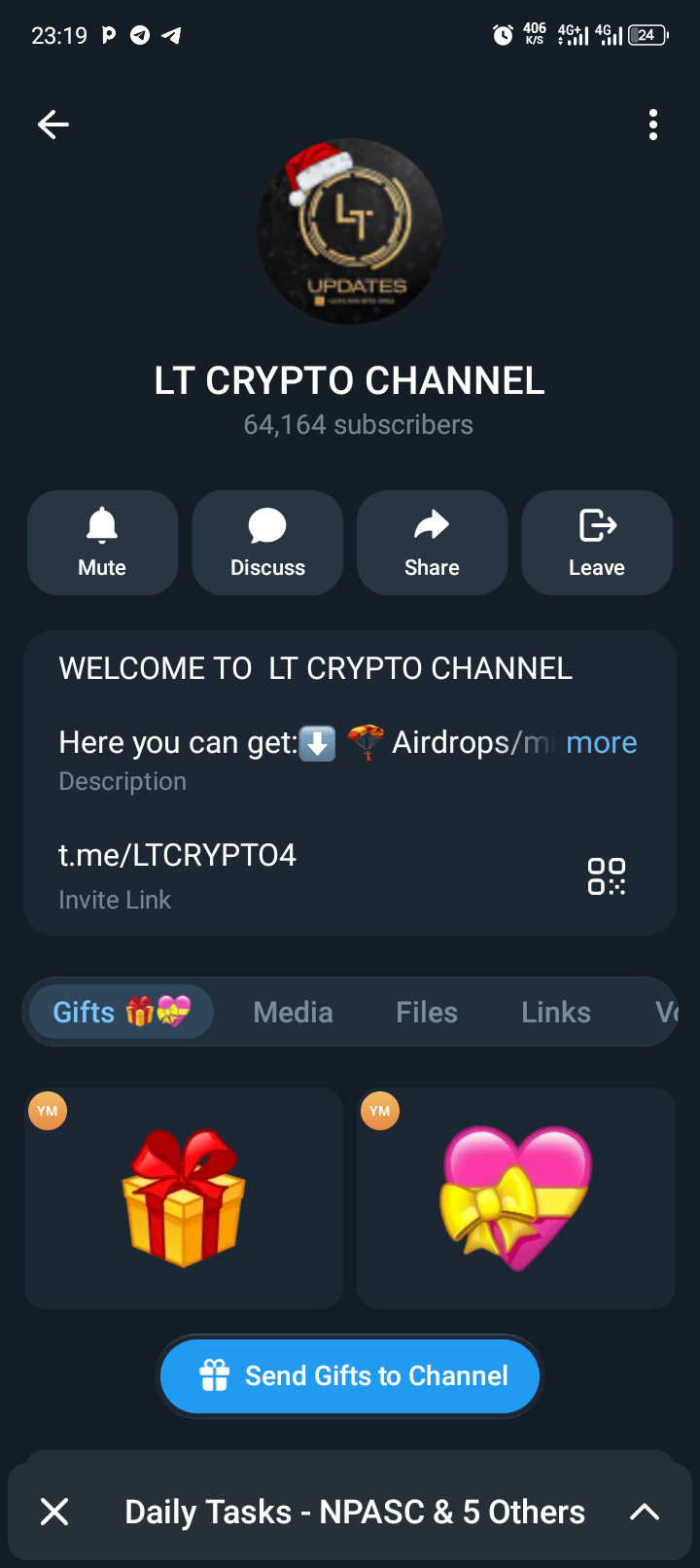
Task: Expand the description with more
Action: coord(601,742)
